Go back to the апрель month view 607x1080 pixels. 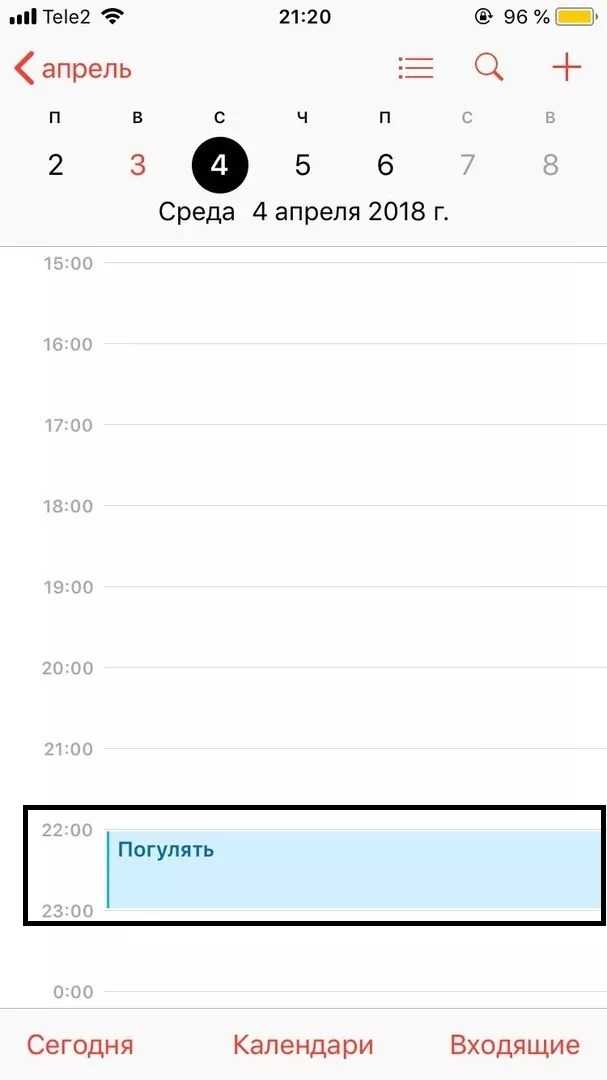click(x=72, y=70)
